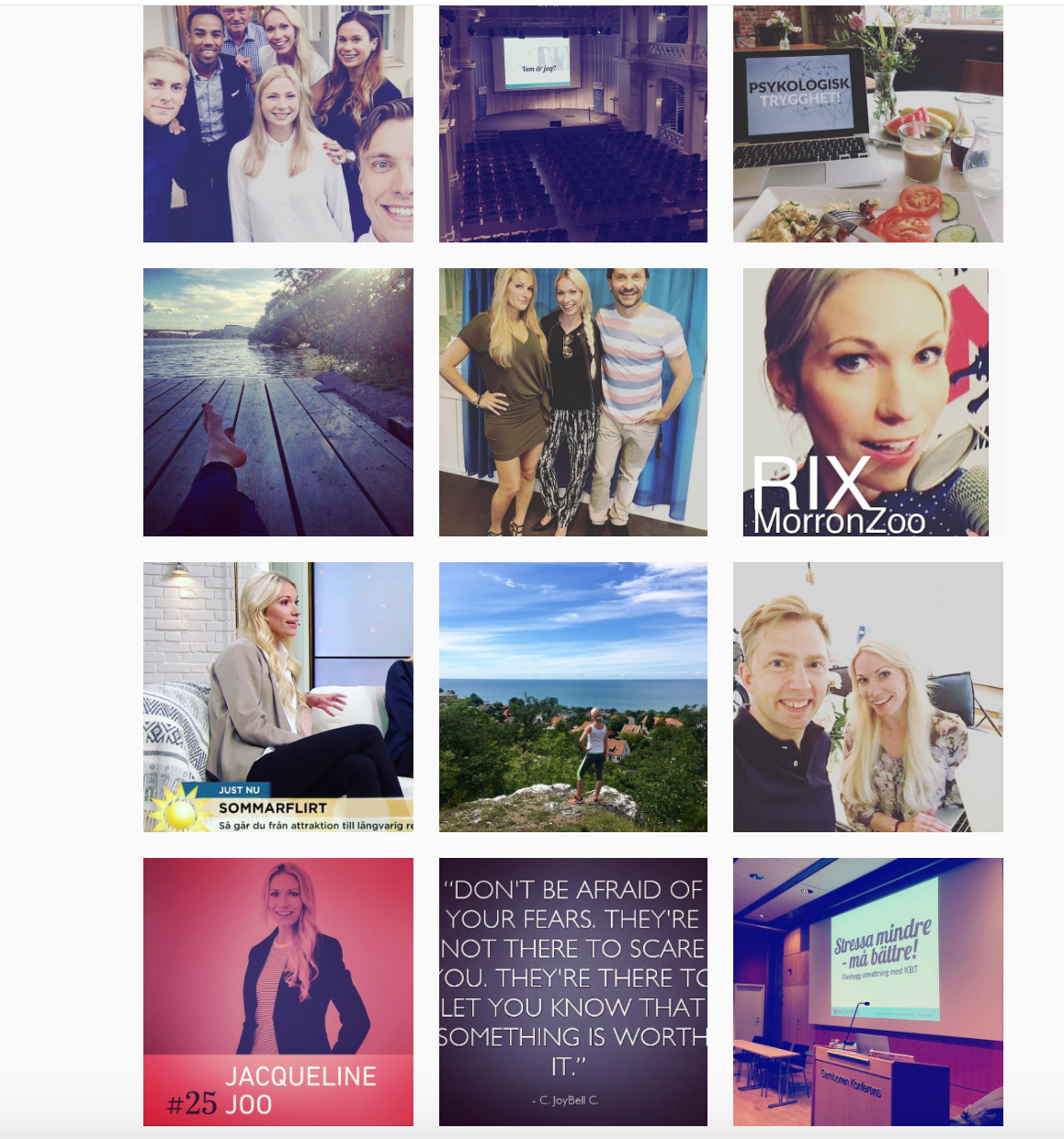This screenshot has width=1064, height=1139.
Task: Open the hilltop sea view post
Action: (x=572, y=696)
